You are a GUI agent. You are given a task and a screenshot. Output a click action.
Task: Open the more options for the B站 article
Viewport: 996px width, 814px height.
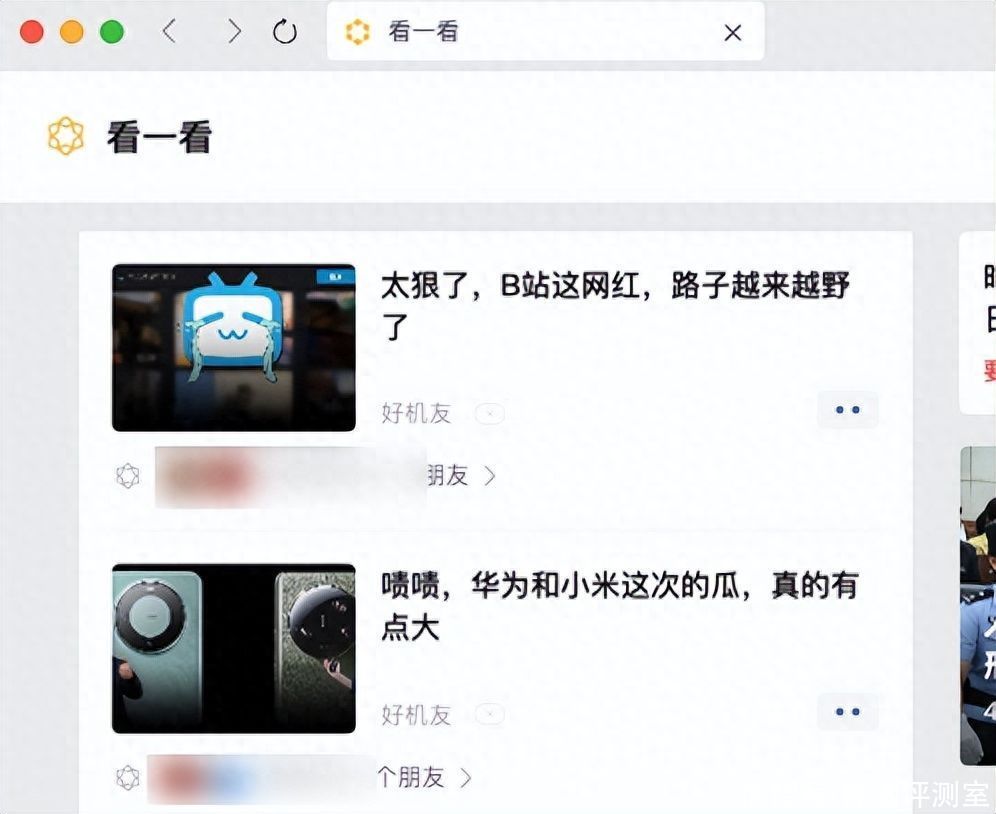847,410
